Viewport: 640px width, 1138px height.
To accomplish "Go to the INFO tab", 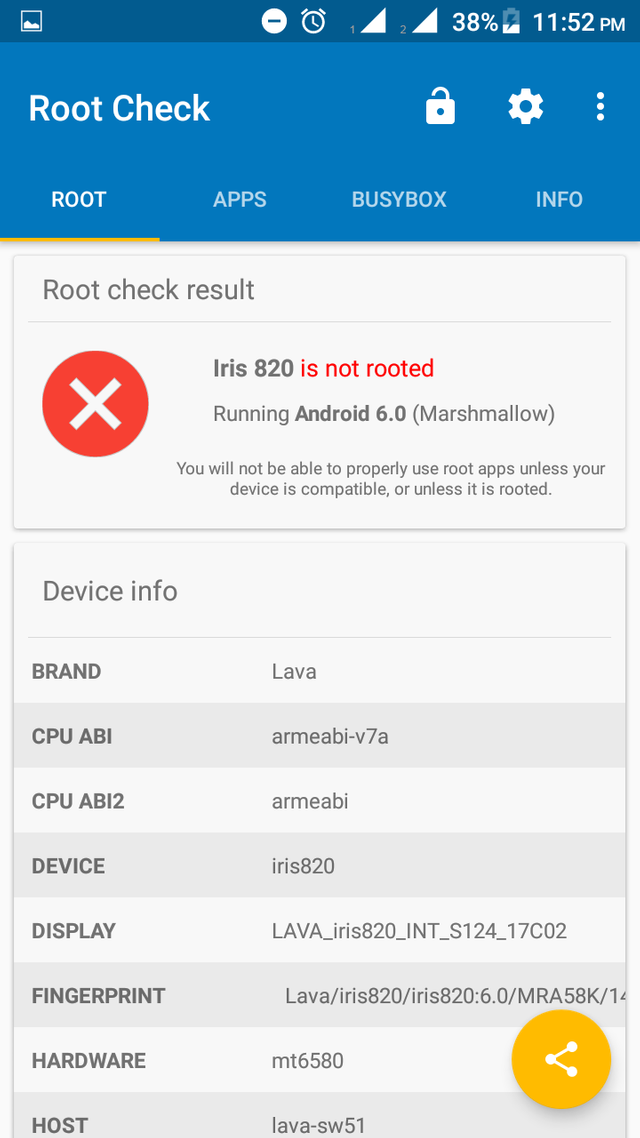I will (x=559, y=199).
